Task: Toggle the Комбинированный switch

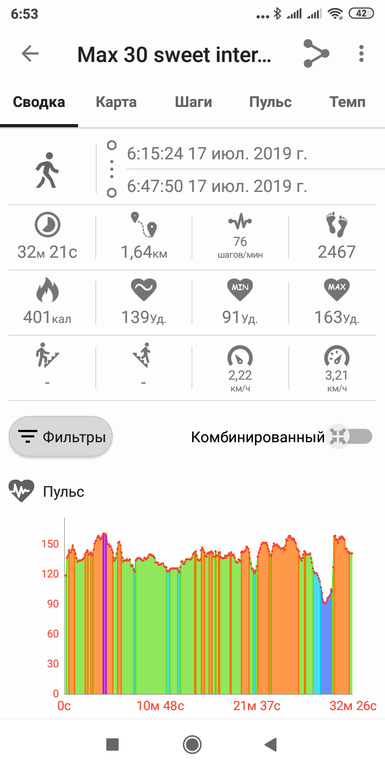Action: (x=350, y=436)
